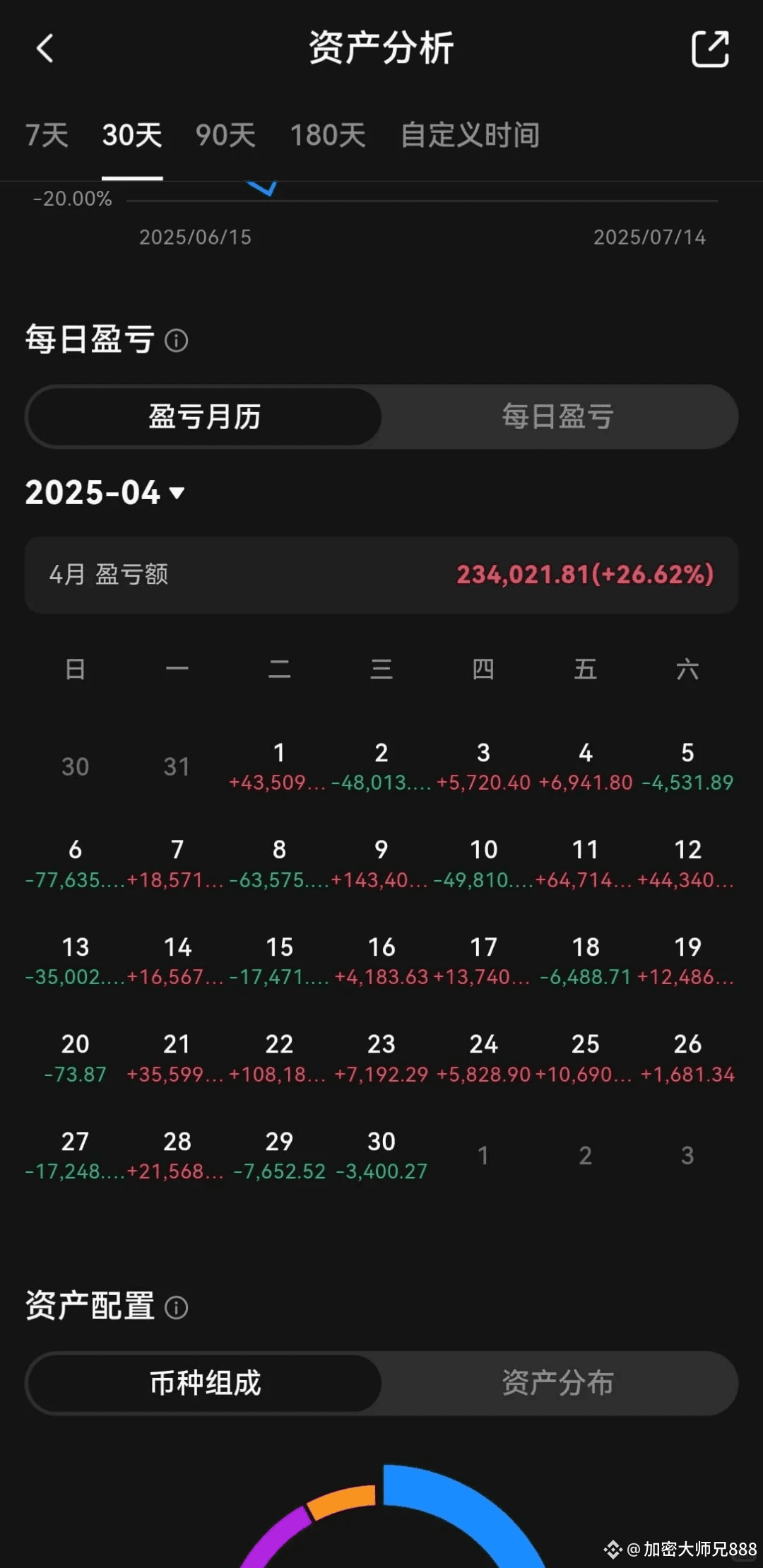Select the 30天 time range
The height and width of the screenshot is (1568, 763).
pyautogui.click(x=132, y=135)
